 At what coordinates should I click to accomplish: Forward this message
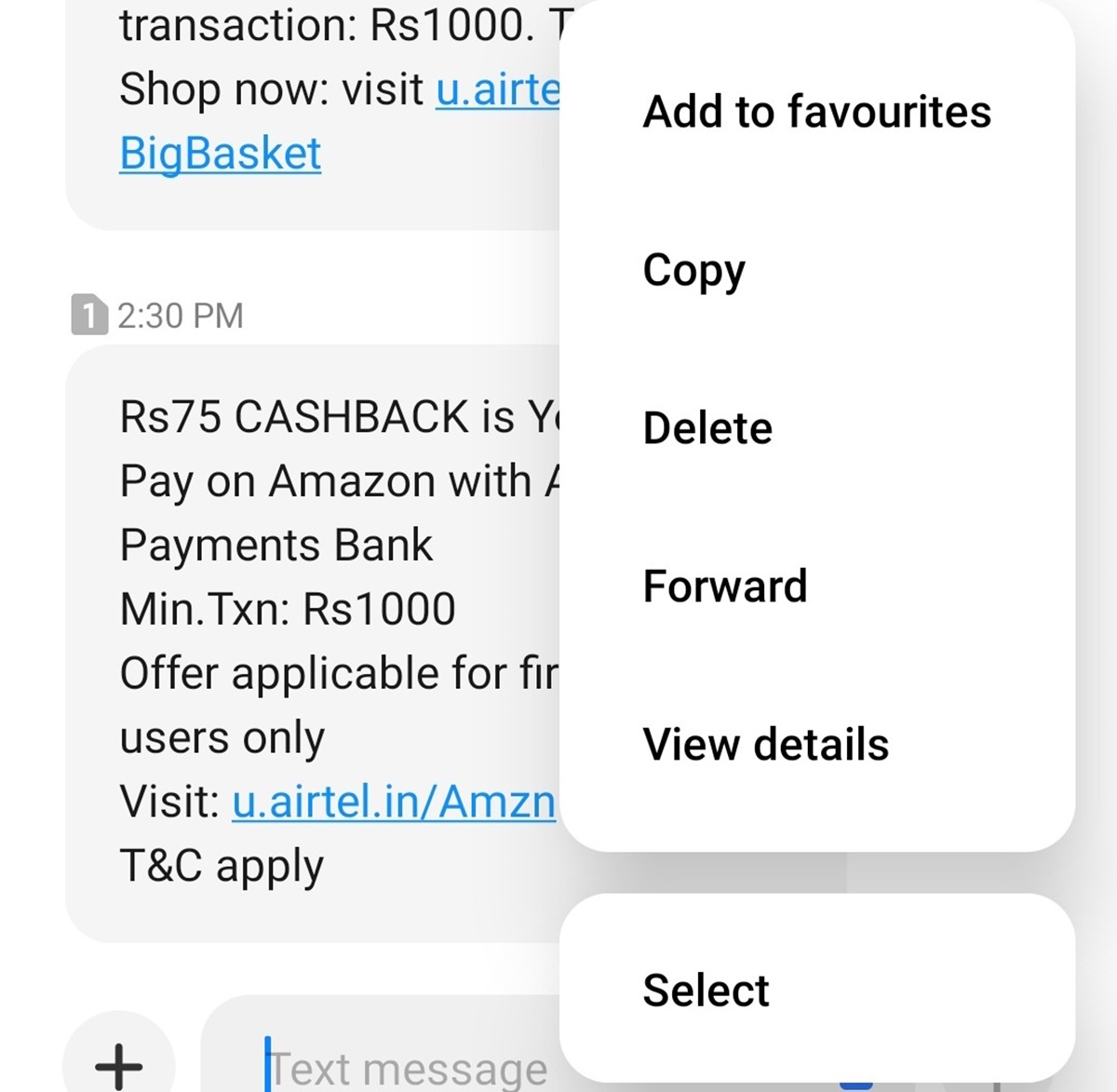pos(724,586)
